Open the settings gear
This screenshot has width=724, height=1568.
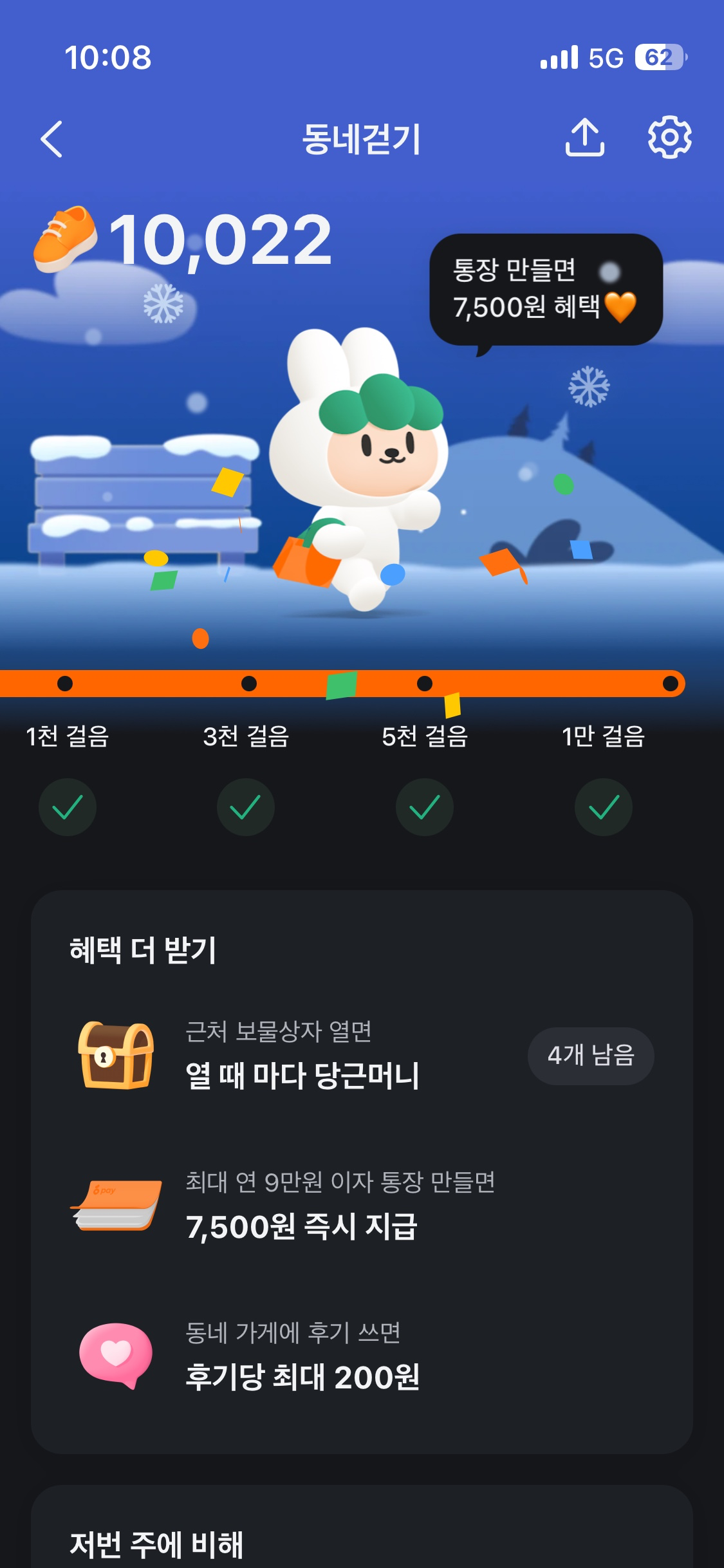669,138
